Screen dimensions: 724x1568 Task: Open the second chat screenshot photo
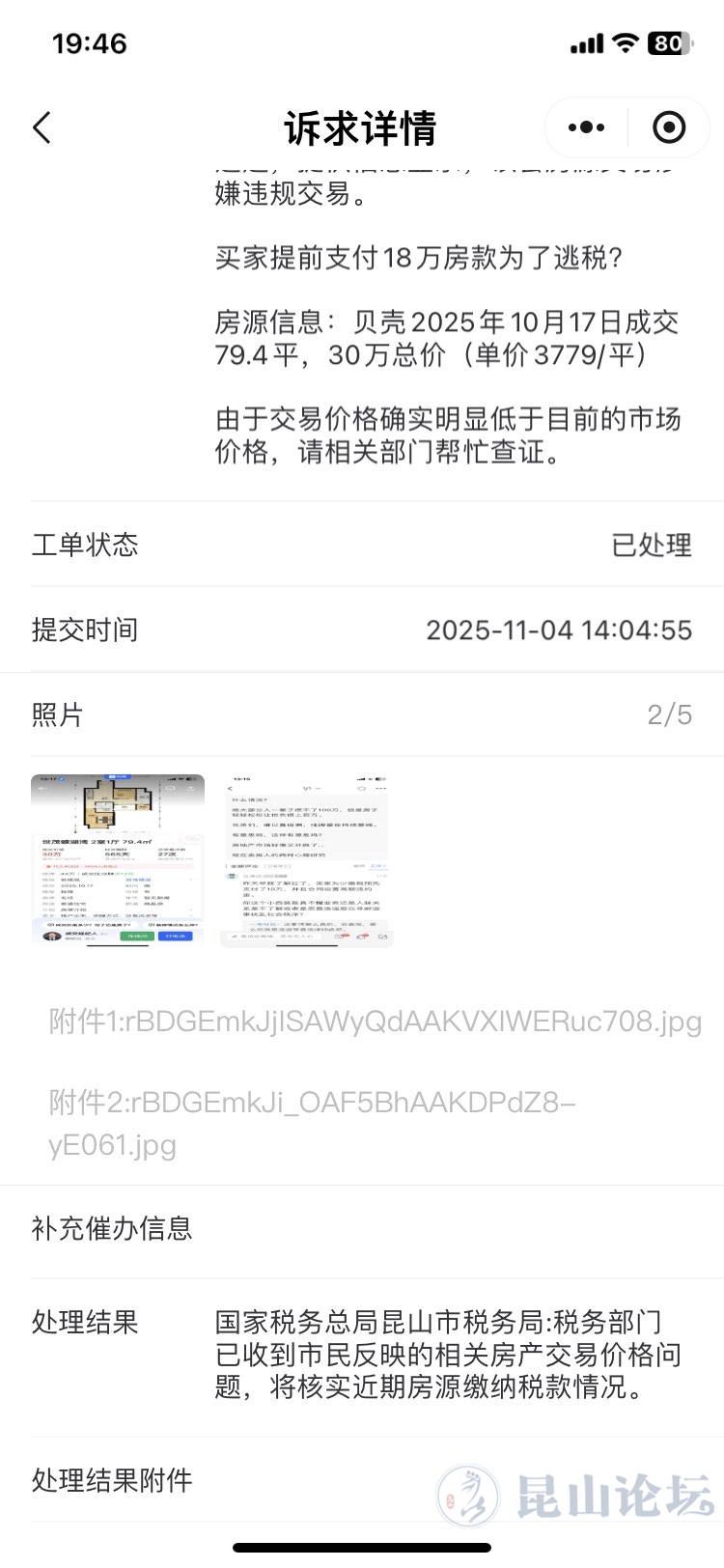(x=307, y=859)
